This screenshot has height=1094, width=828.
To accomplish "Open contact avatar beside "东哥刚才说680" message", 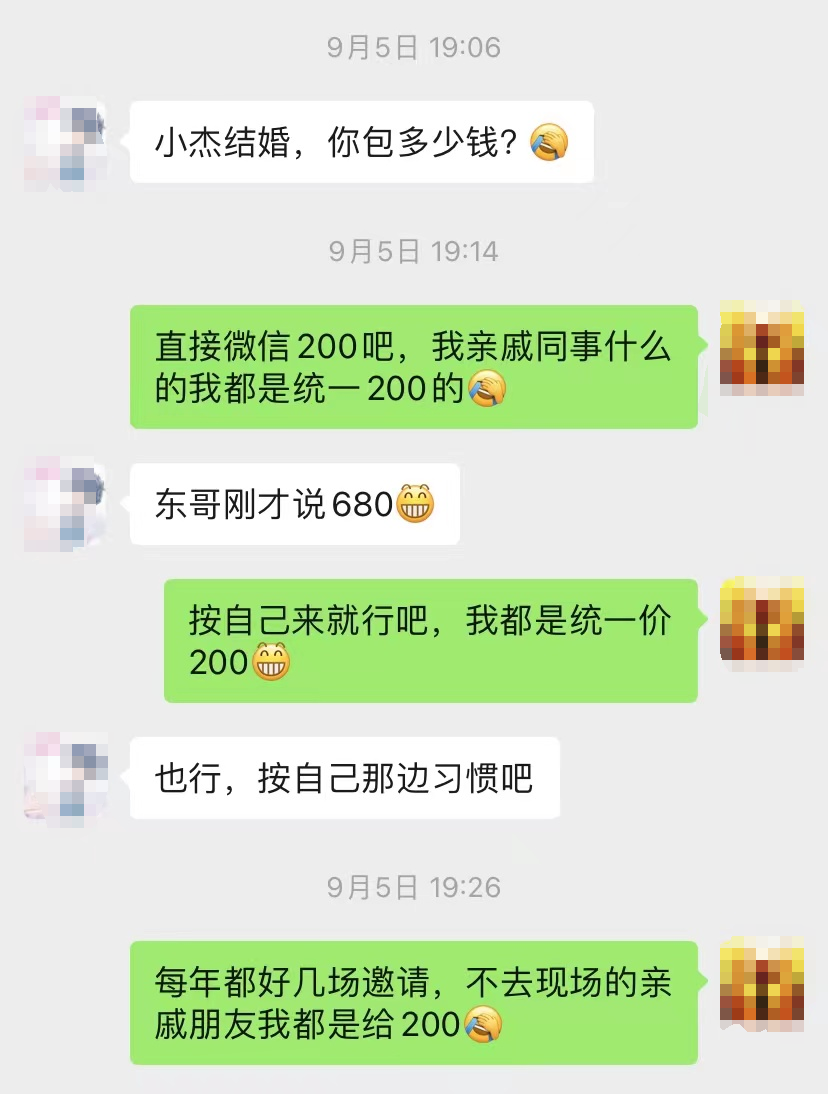I will (65, 504).
